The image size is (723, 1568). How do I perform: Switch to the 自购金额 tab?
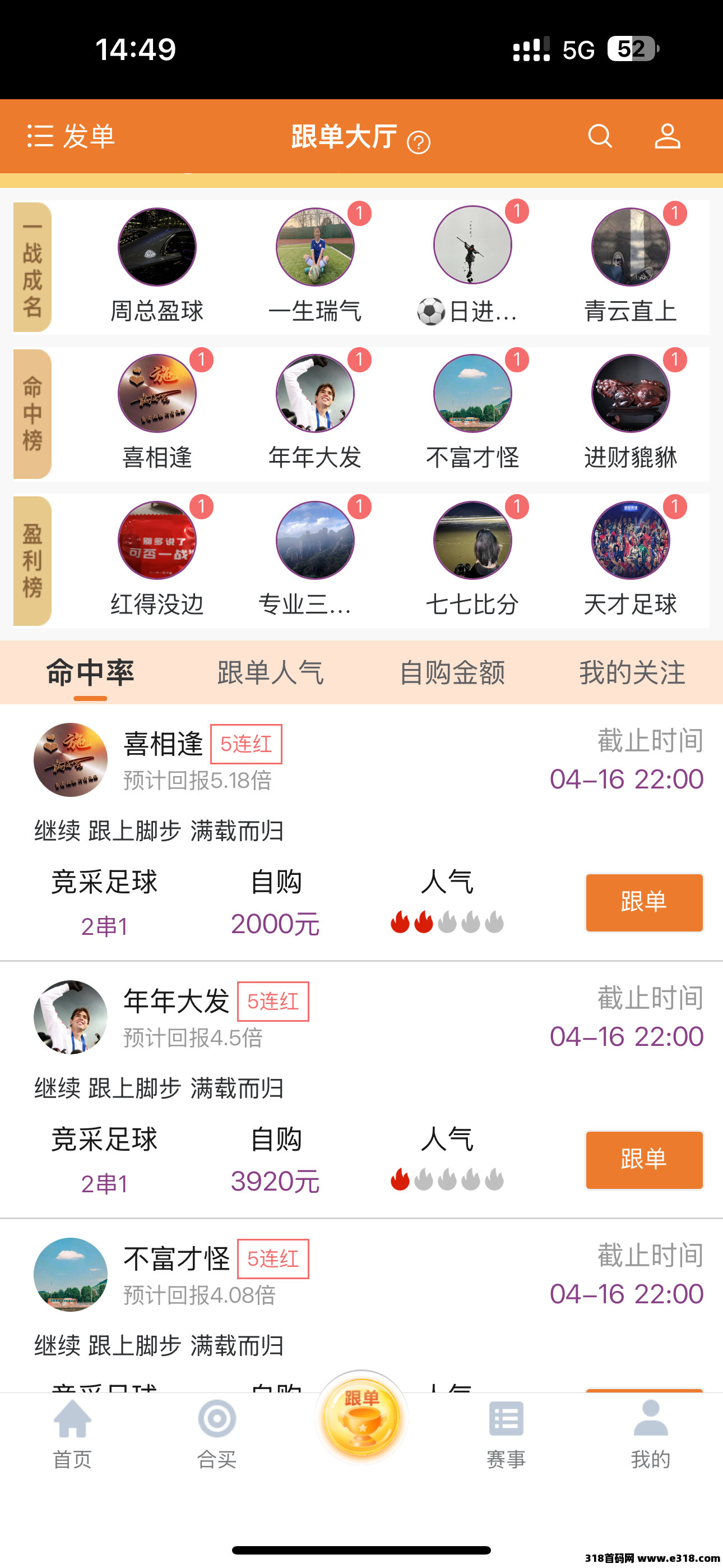pyautogui.click(x=452, y=672)
